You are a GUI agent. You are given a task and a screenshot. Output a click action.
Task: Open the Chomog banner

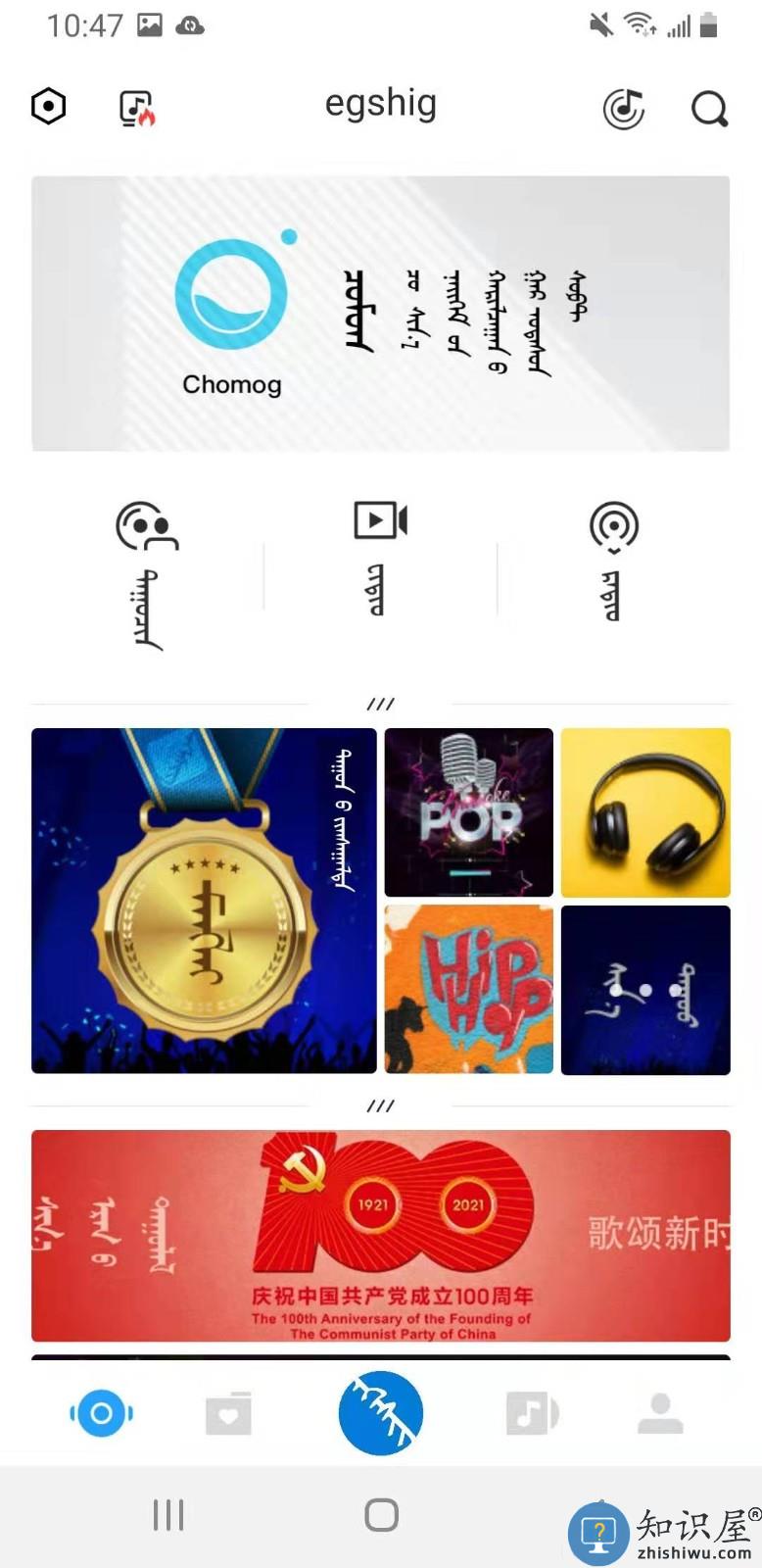click(380, 314)
